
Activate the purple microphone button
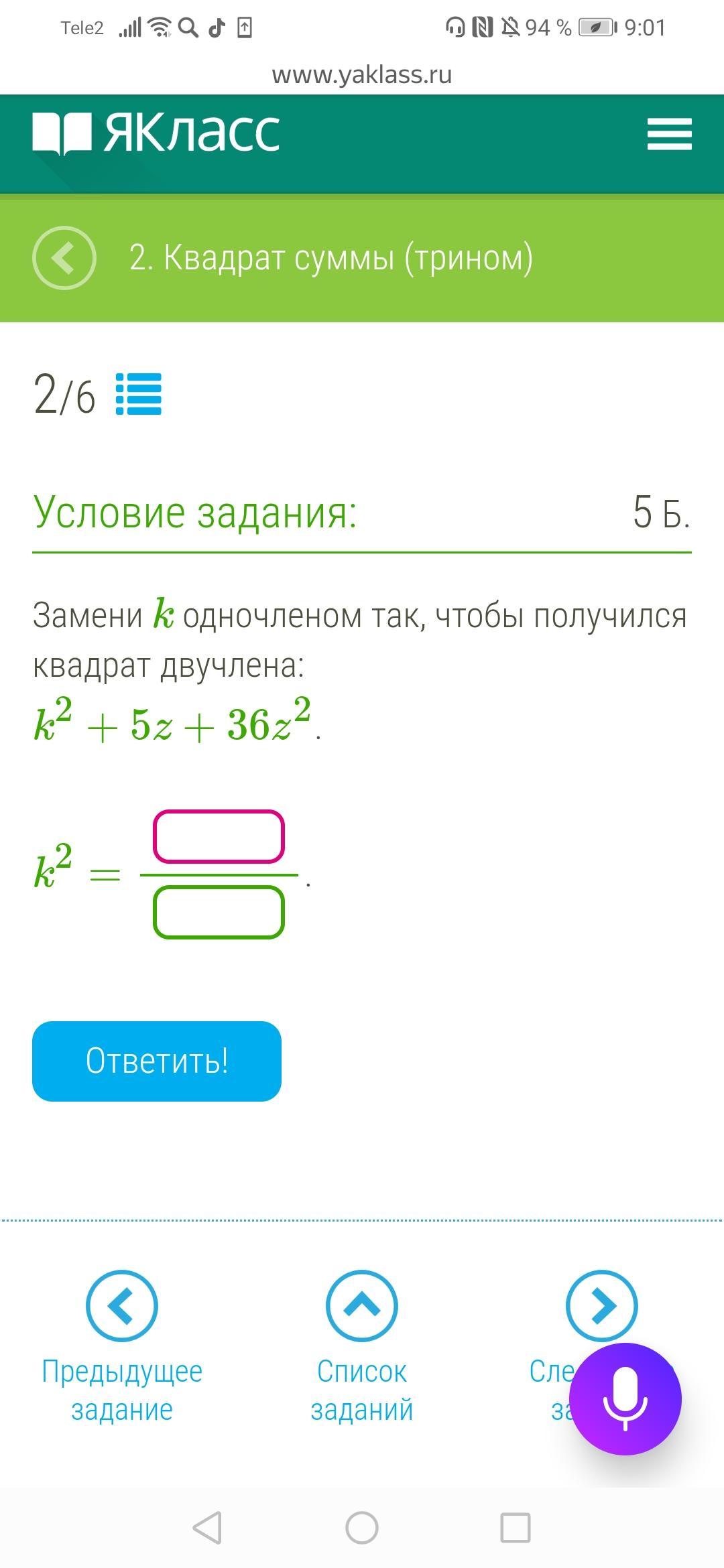pyautogui.click(x=625, y=1398)
